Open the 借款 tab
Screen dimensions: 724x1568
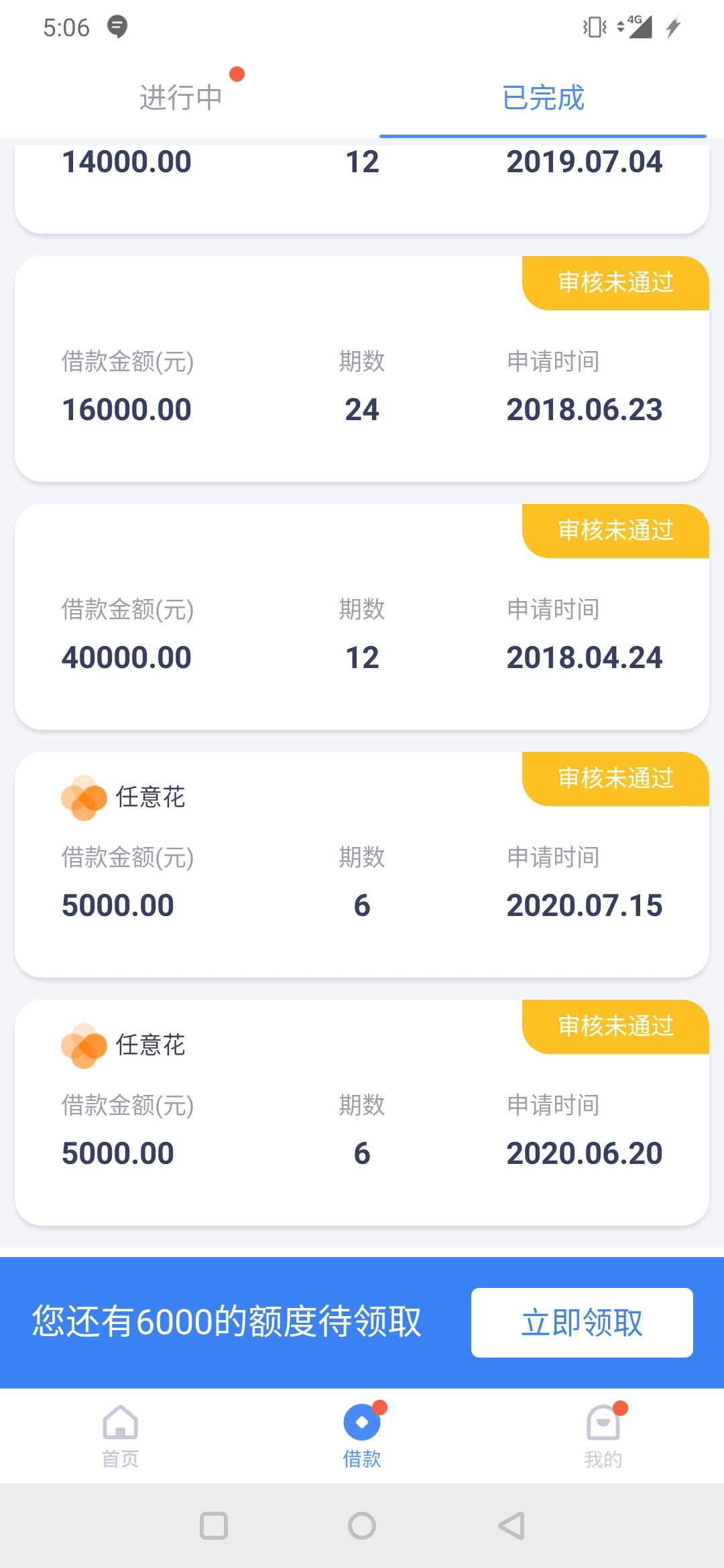coord(362,1436)
